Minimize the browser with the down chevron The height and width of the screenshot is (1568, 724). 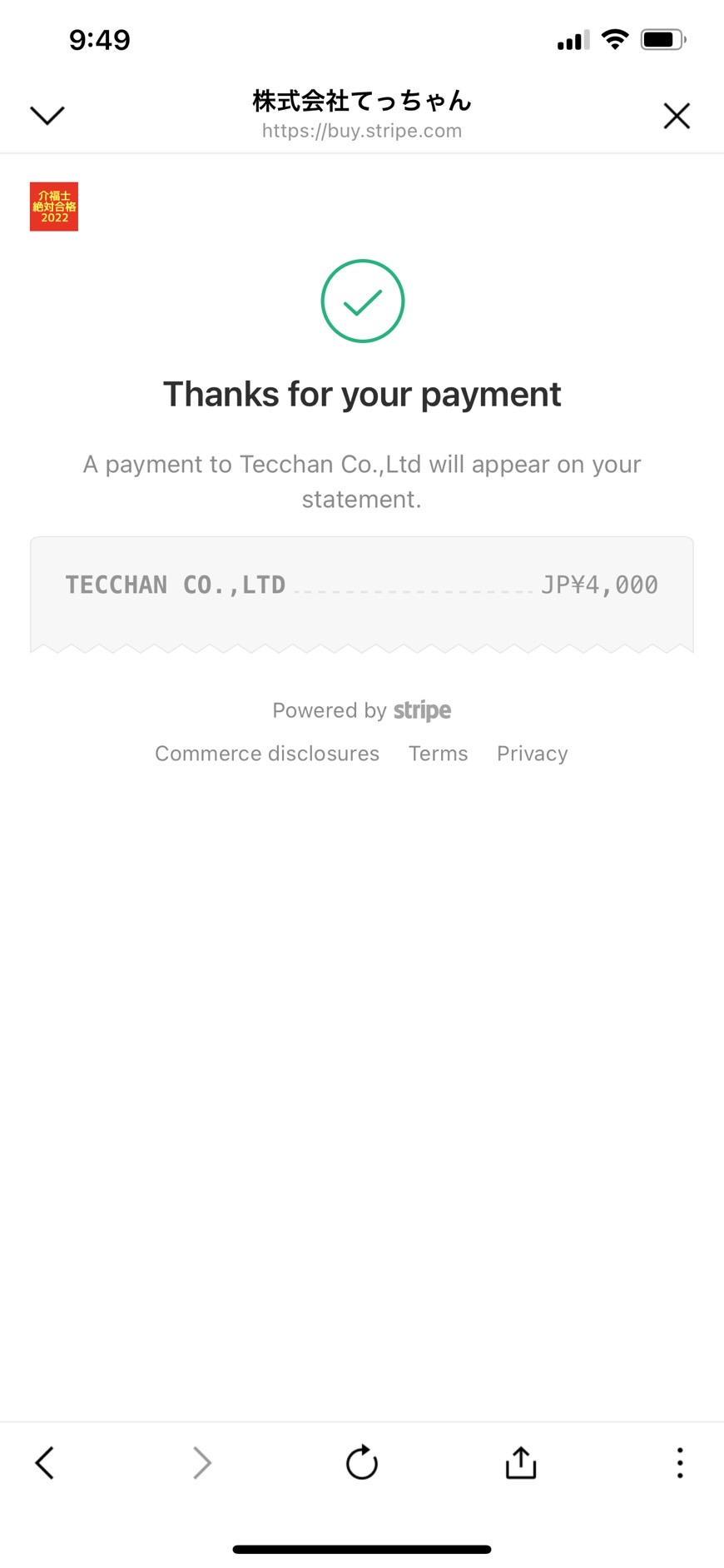47,116
